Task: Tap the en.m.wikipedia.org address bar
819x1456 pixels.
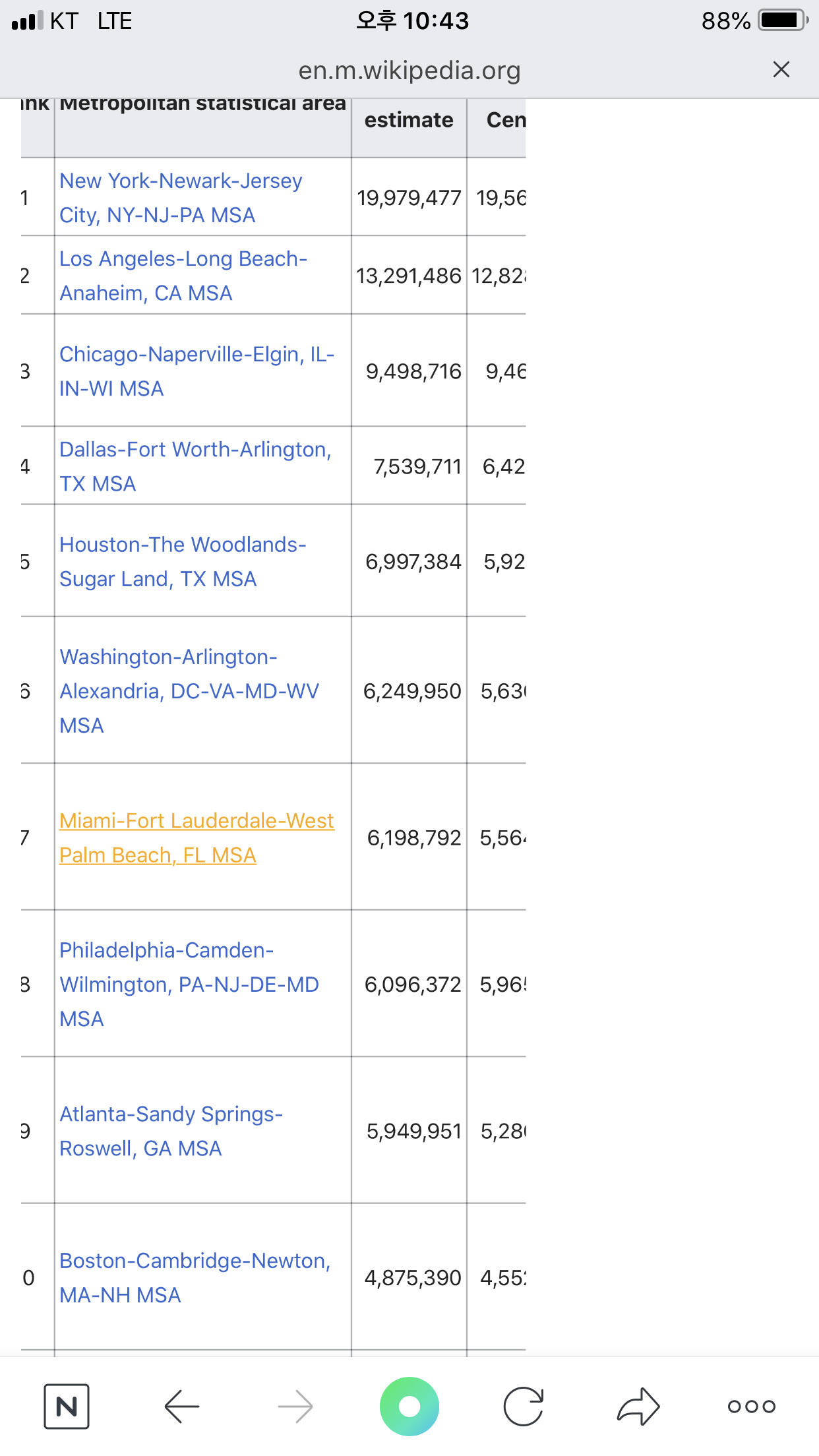Action: coord(409,70)
